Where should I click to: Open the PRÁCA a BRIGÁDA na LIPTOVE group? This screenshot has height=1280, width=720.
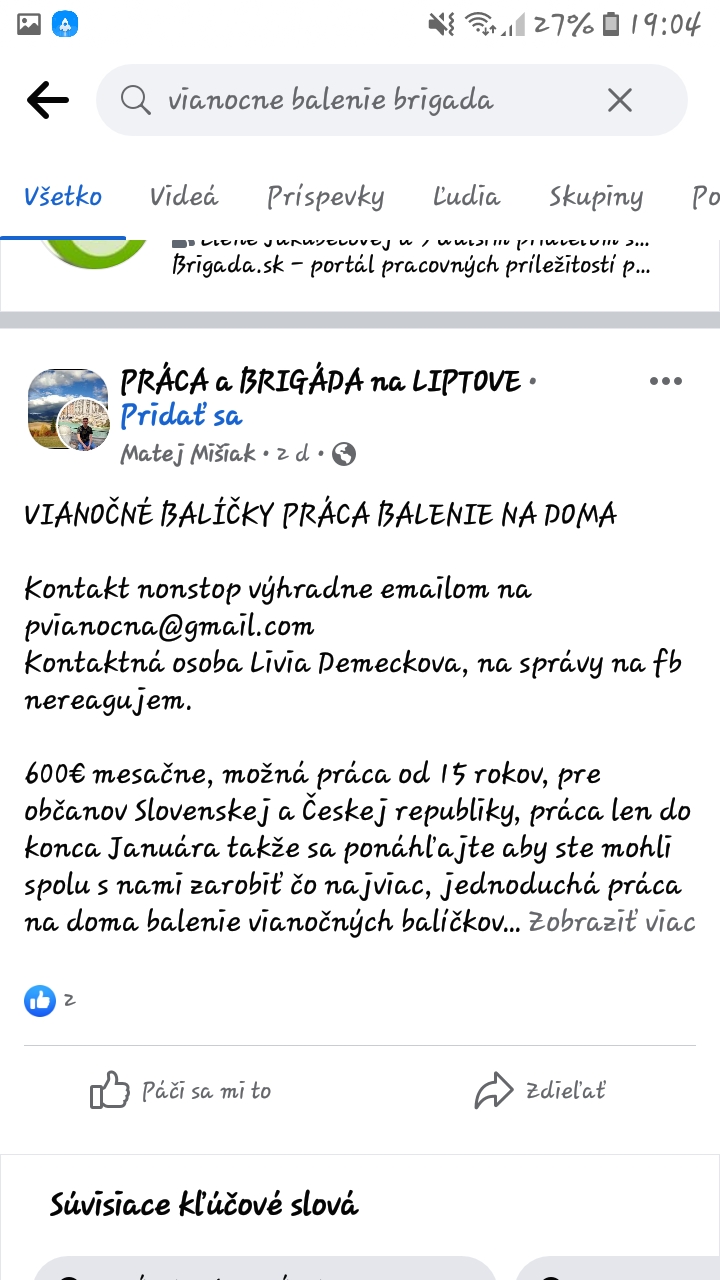point(320,381)
